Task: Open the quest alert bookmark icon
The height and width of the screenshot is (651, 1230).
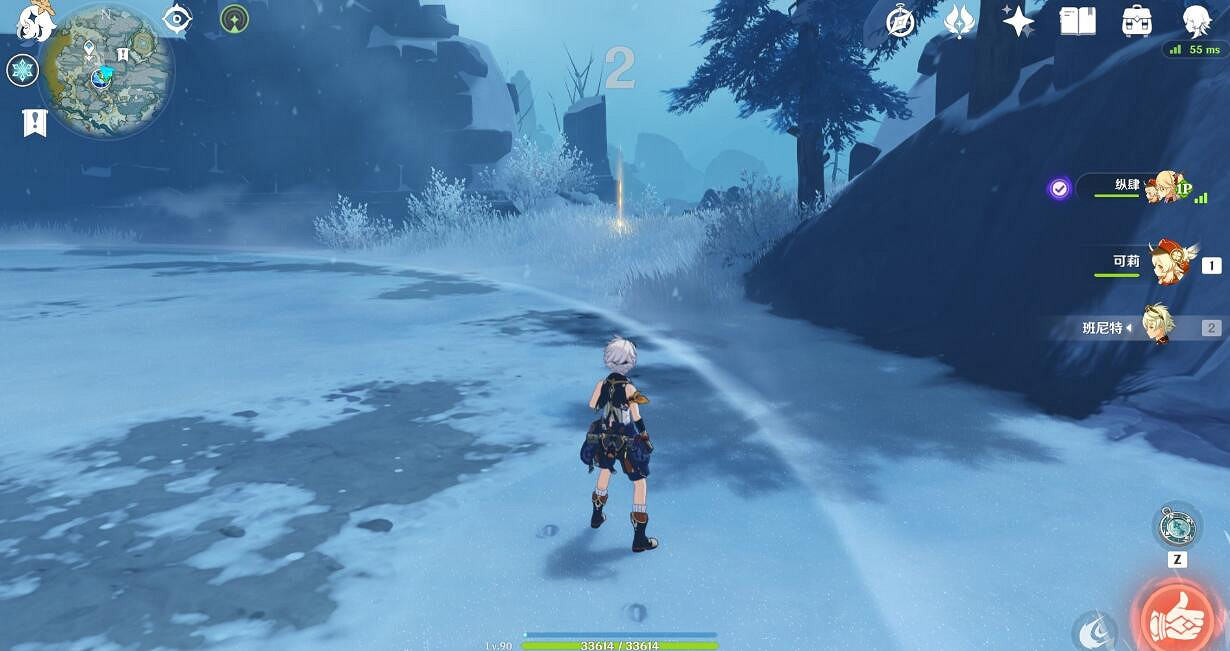Action: click(34, 123)
